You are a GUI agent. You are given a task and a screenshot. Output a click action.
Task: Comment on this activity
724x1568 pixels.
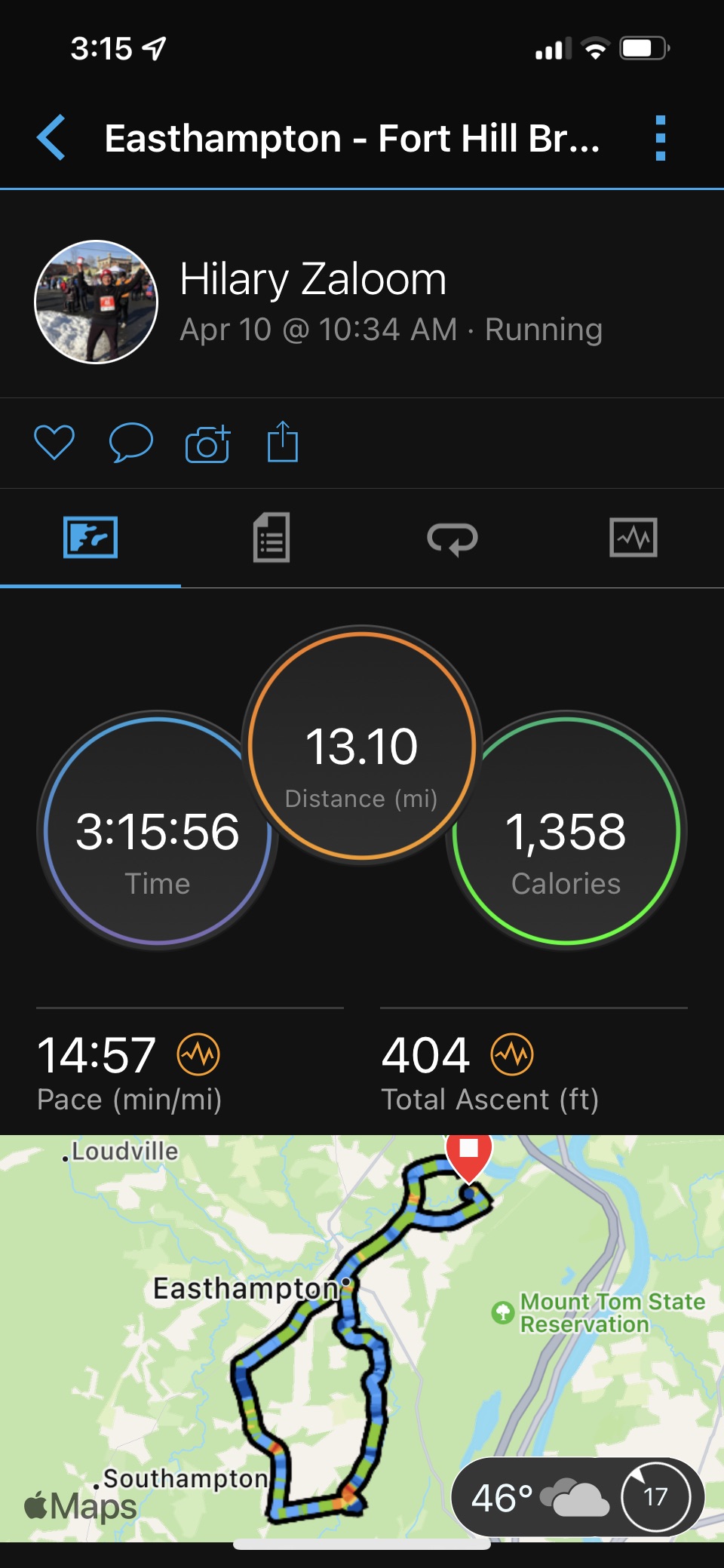point(131,442)
